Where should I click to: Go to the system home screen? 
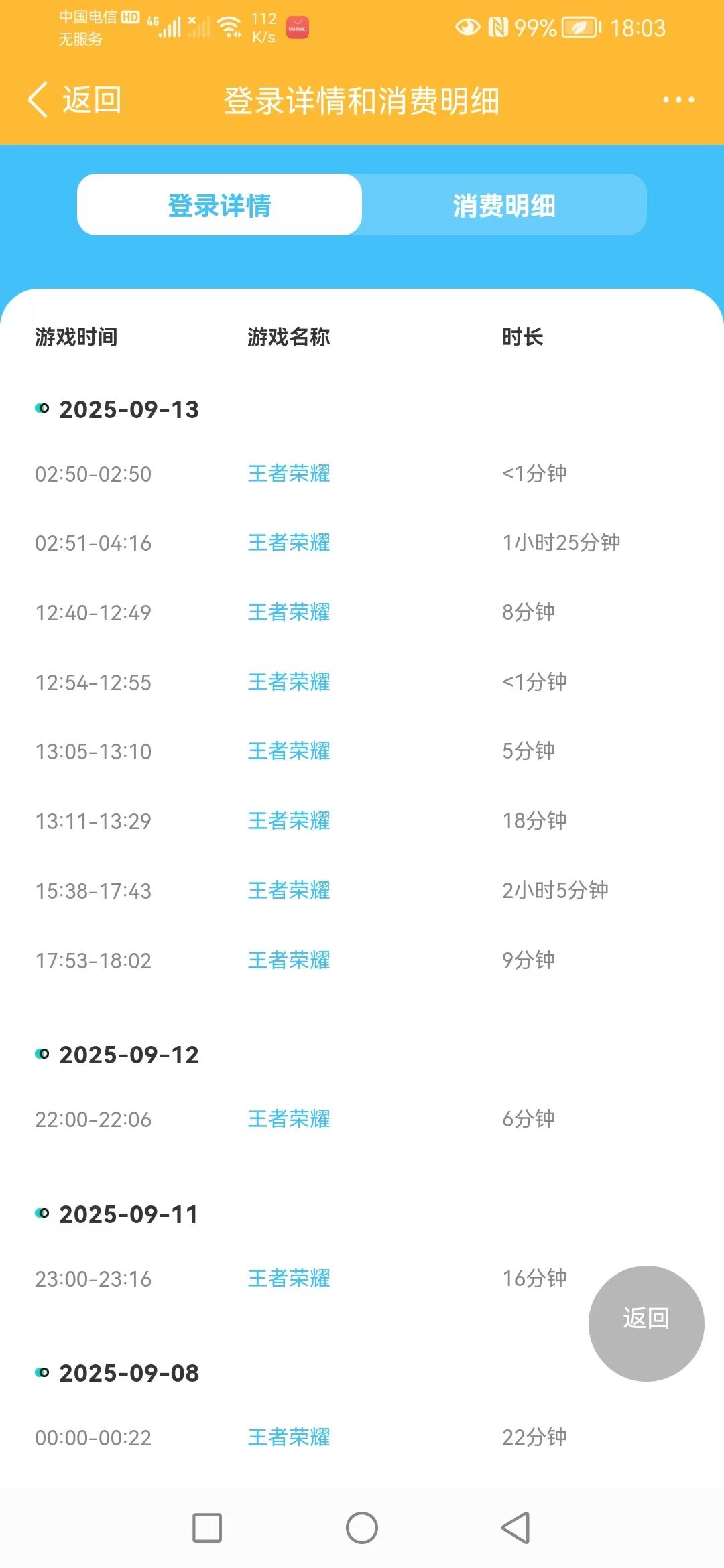[x=362, y=1528]
